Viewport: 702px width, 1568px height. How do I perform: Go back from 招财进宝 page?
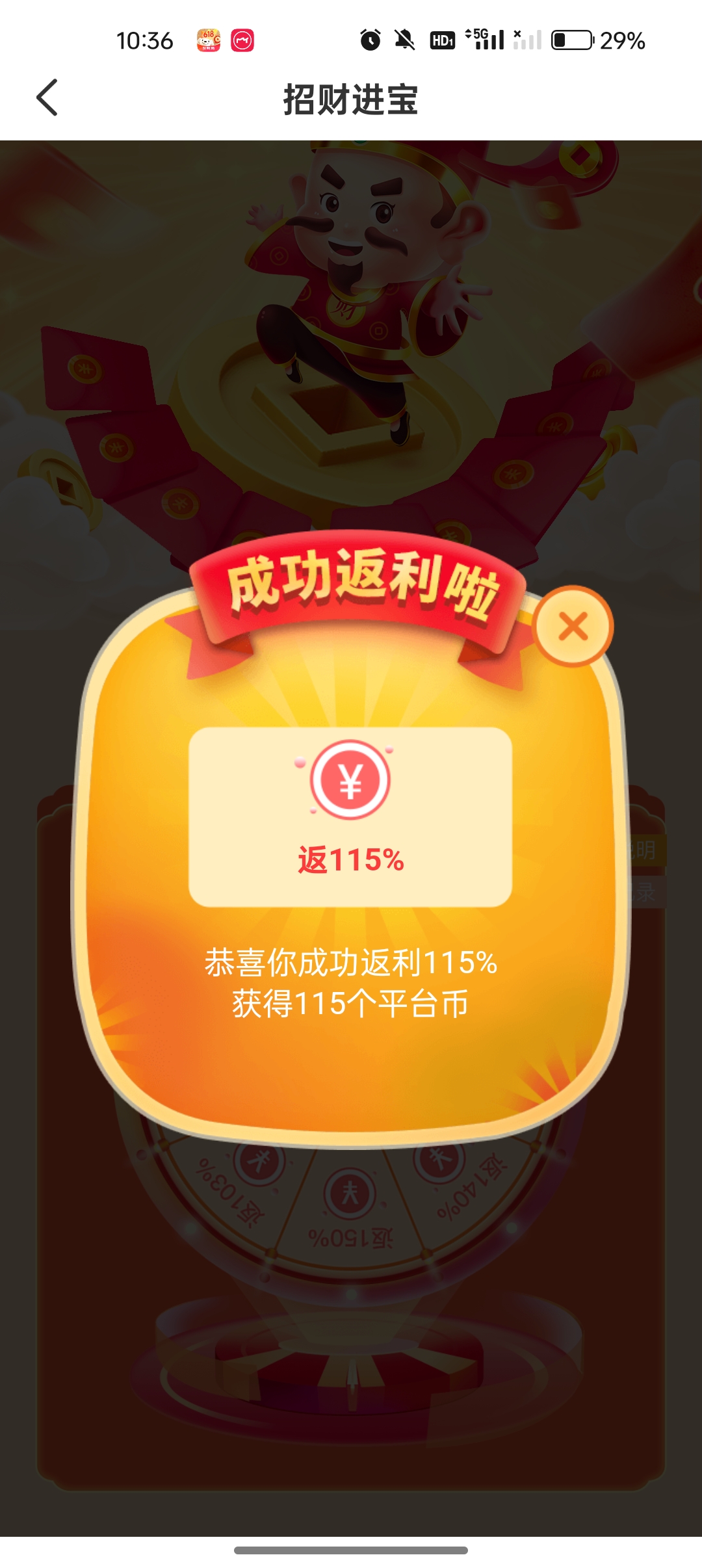click(47, 98)
